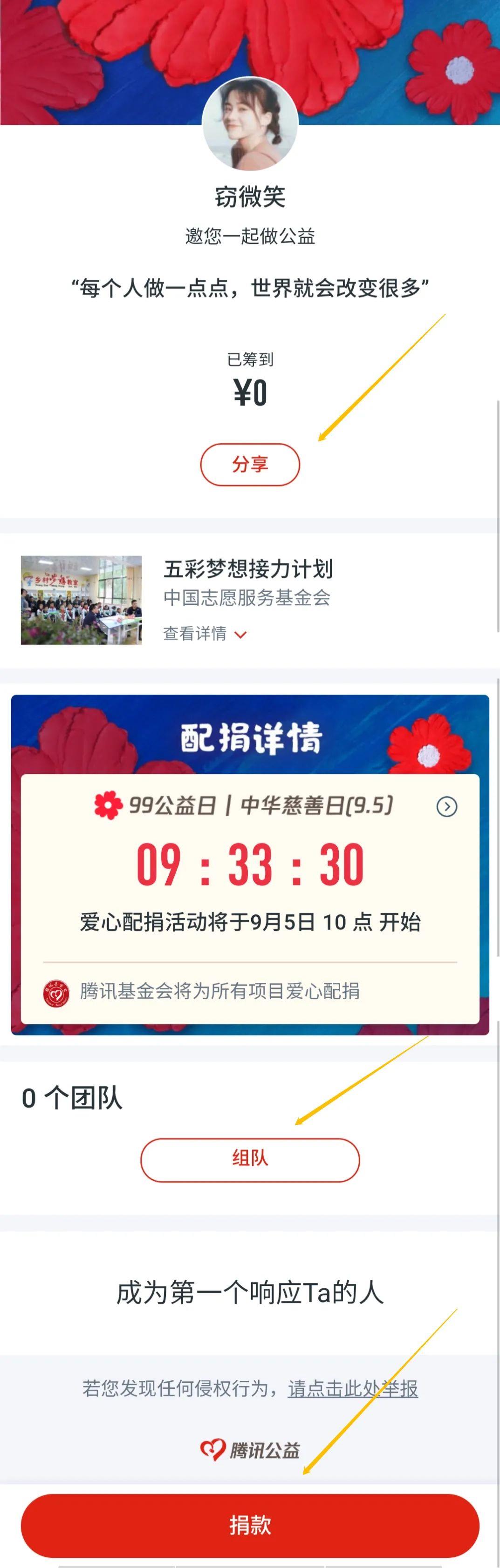This screenshot has width=500, height=1568.
Task: Open the 五彩梦想接力计划 project thumbnail
Action: (x=81, y=600)
